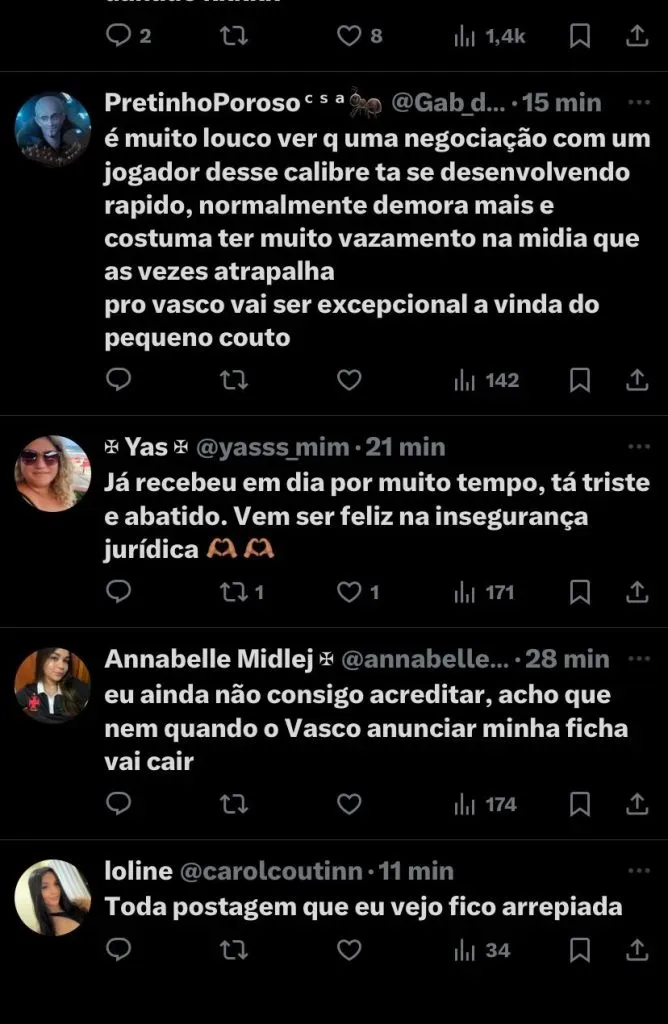Open Yas's profile picture
Screen dimensions: 668x1024
tap(53, 473)
